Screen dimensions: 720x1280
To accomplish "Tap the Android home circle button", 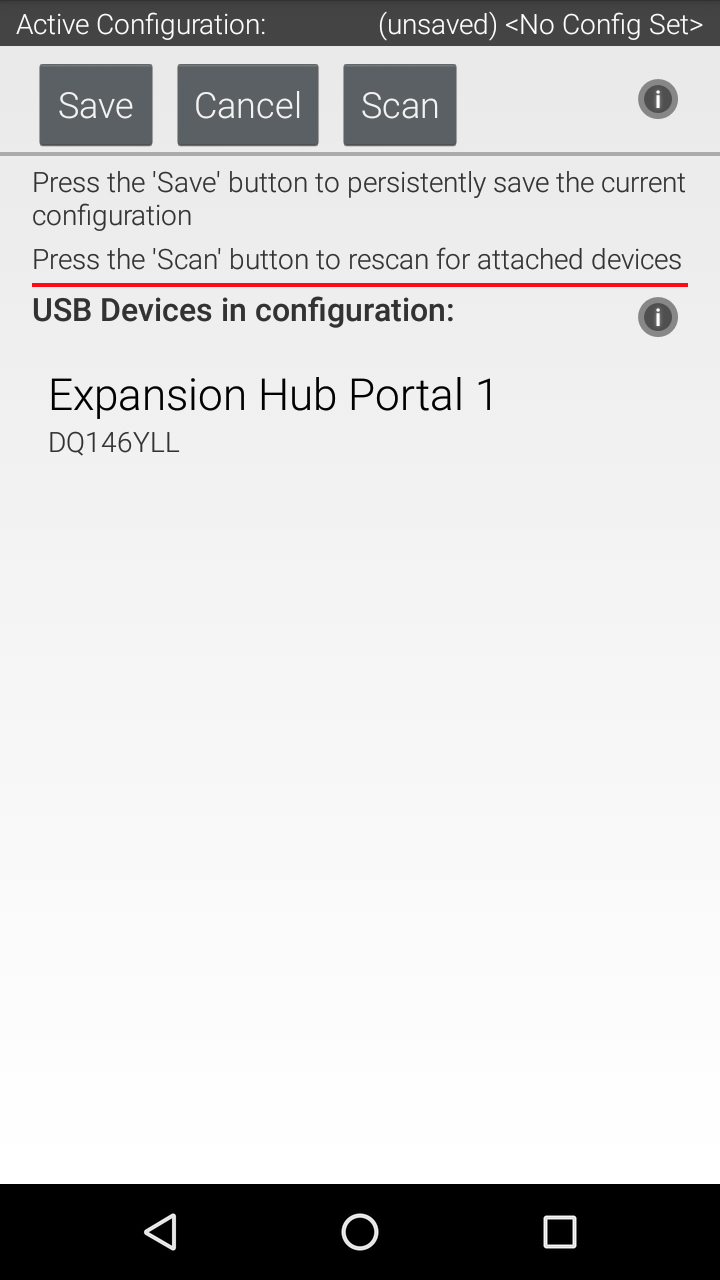I will pos(360,1232).
